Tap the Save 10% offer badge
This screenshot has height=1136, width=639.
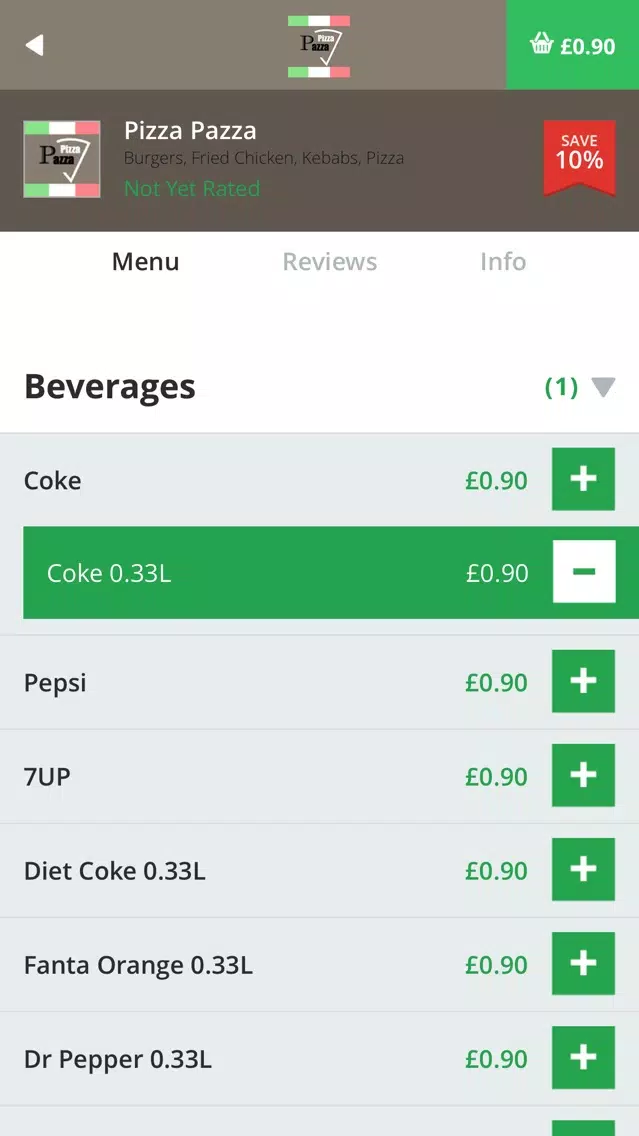580,158
